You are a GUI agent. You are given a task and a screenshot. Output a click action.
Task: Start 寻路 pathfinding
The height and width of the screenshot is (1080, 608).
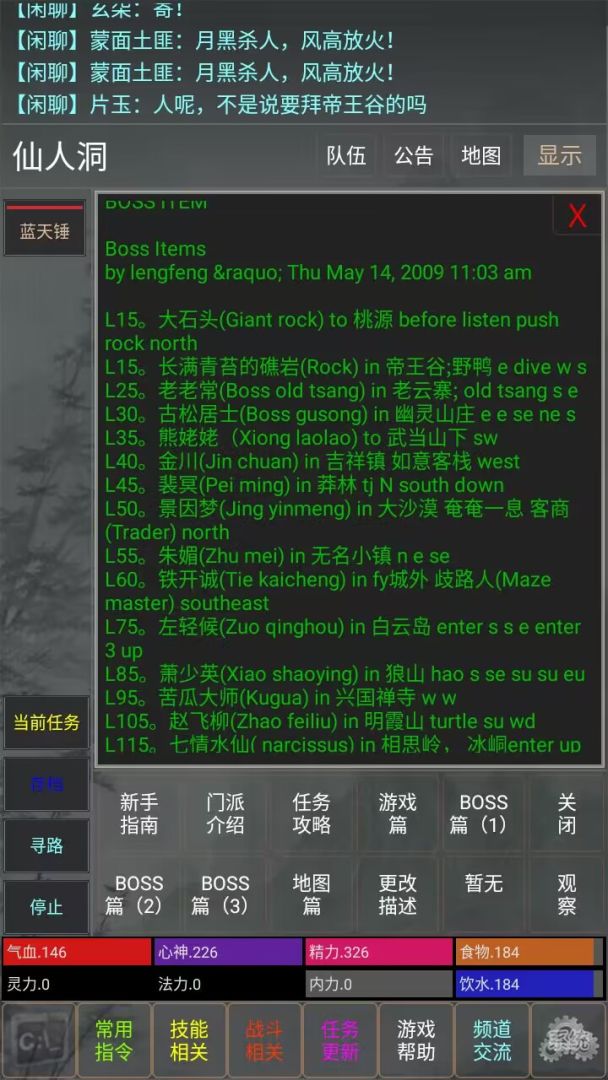click(x=46, y=846)
